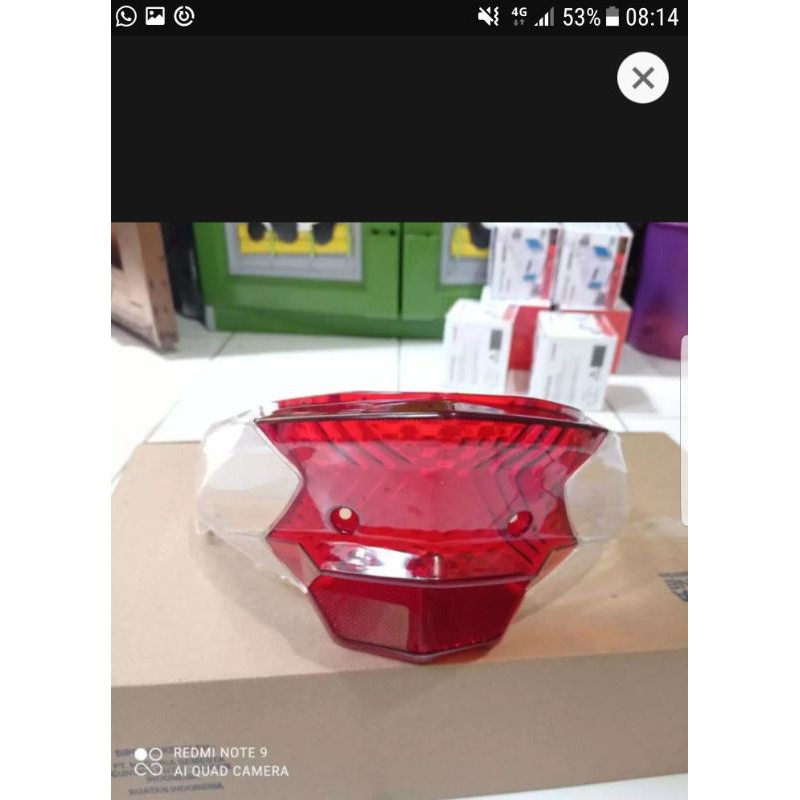Close the full-screen image viewer
Screen dimensions: 800x800
[642, 78]
